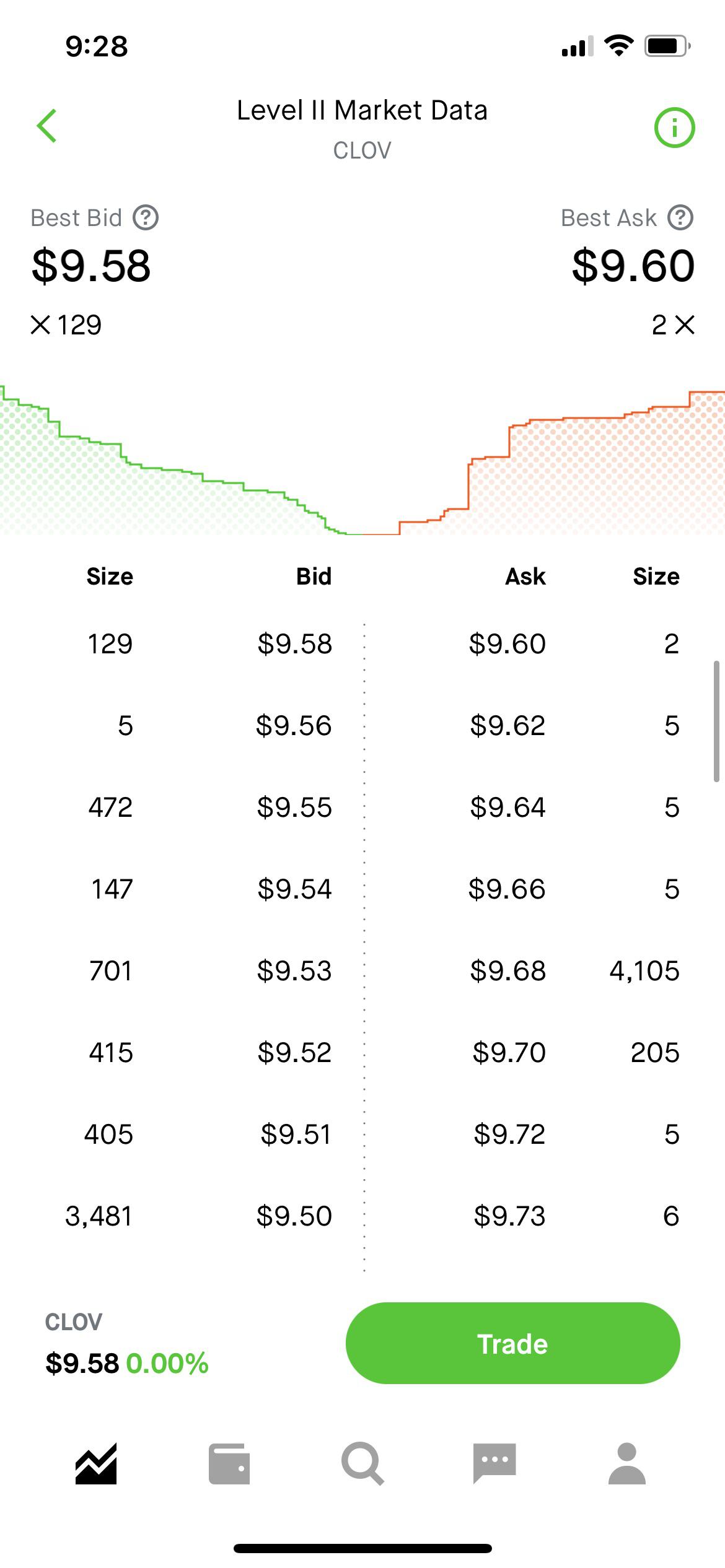Open the Best Bid help icon
This screenshot has height=1568, width=725.
[x=146, y=218]
